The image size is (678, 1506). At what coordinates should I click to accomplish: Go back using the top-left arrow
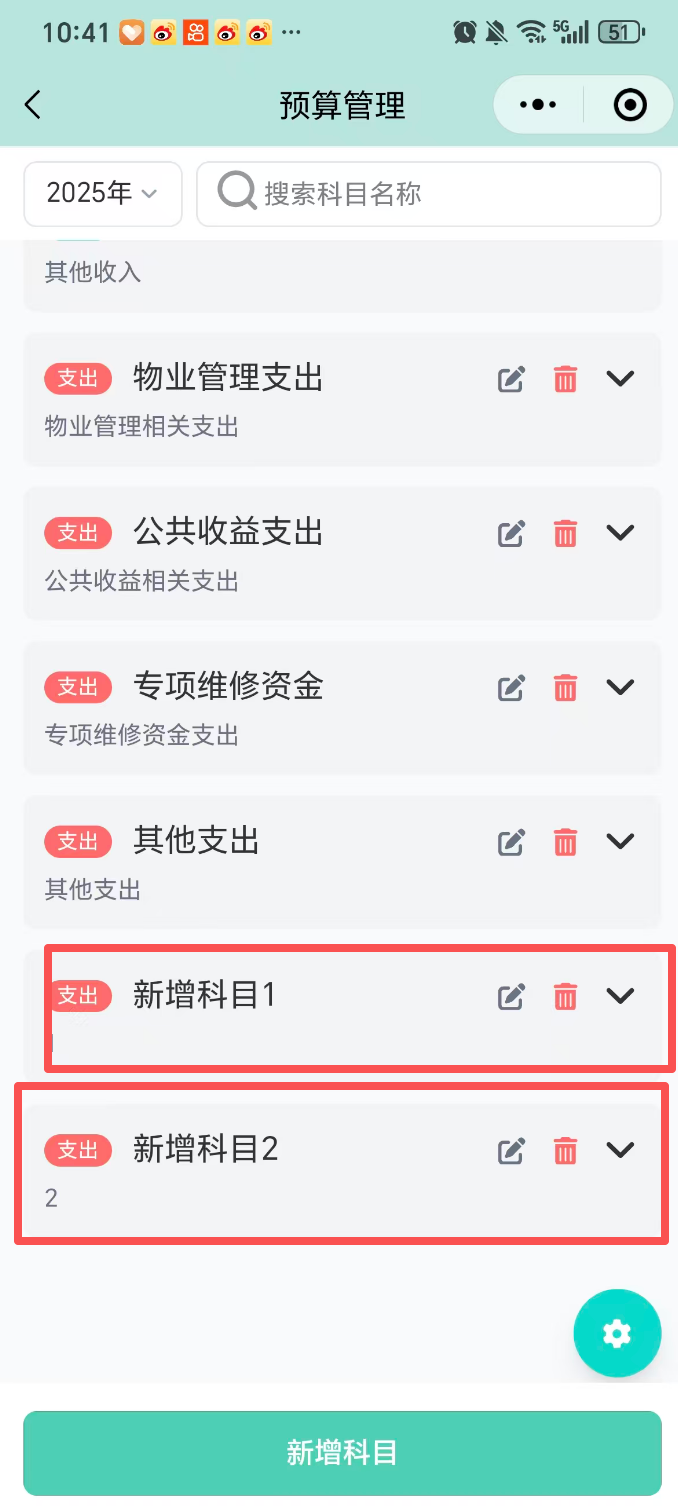(33, 105)
